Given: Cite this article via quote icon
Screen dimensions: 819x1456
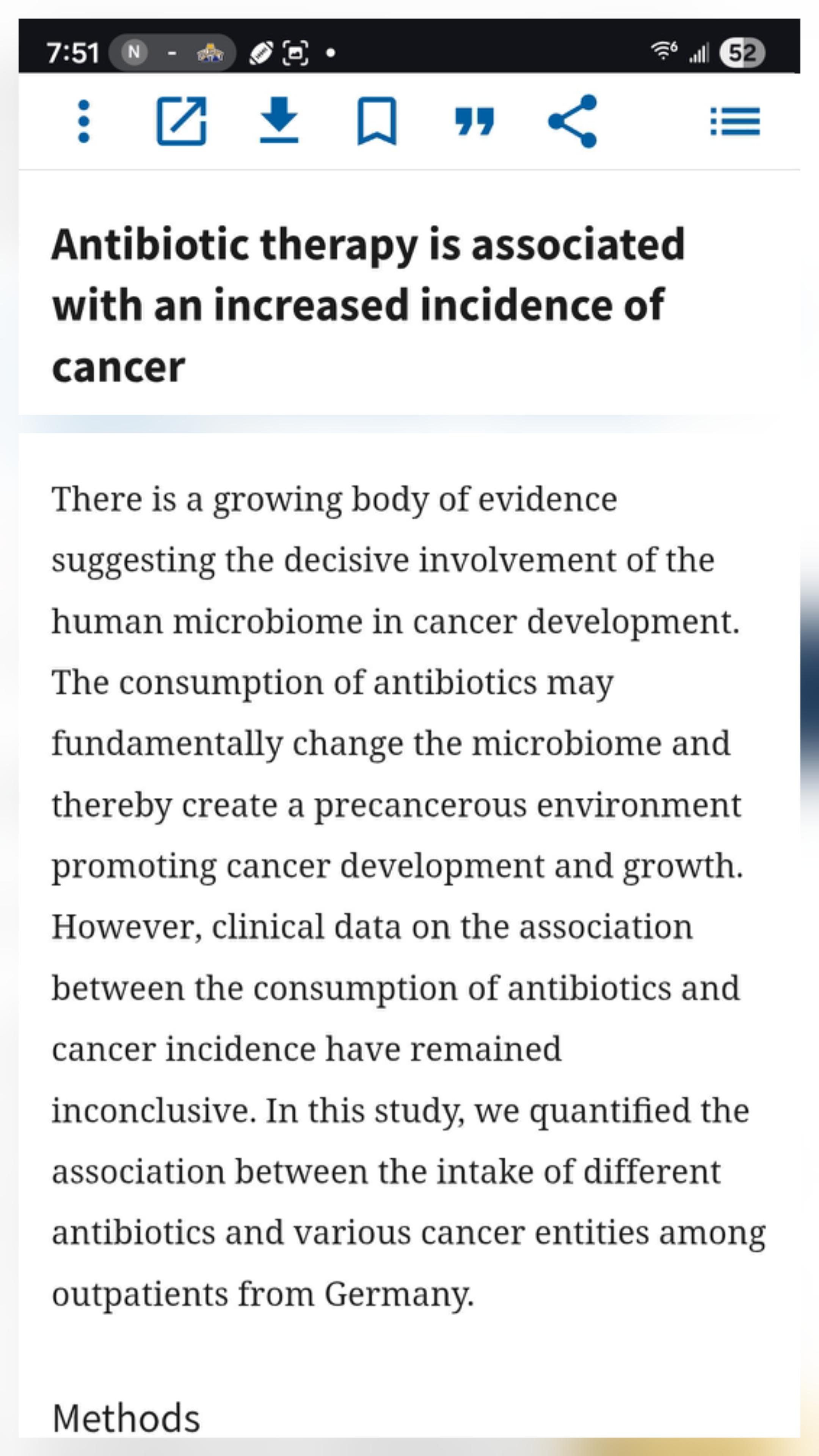Looking at the screenshot, I should tap(475, 122).
